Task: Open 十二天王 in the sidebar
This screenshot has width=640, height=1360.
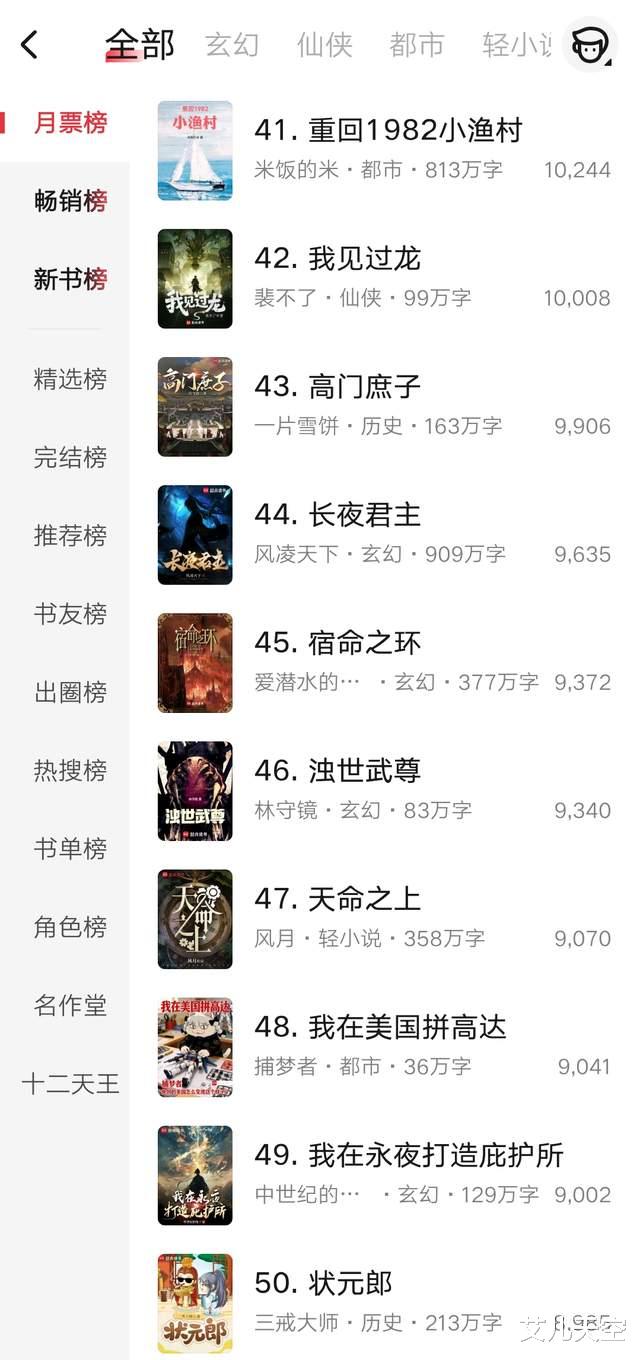Action: coord(70,1083)
